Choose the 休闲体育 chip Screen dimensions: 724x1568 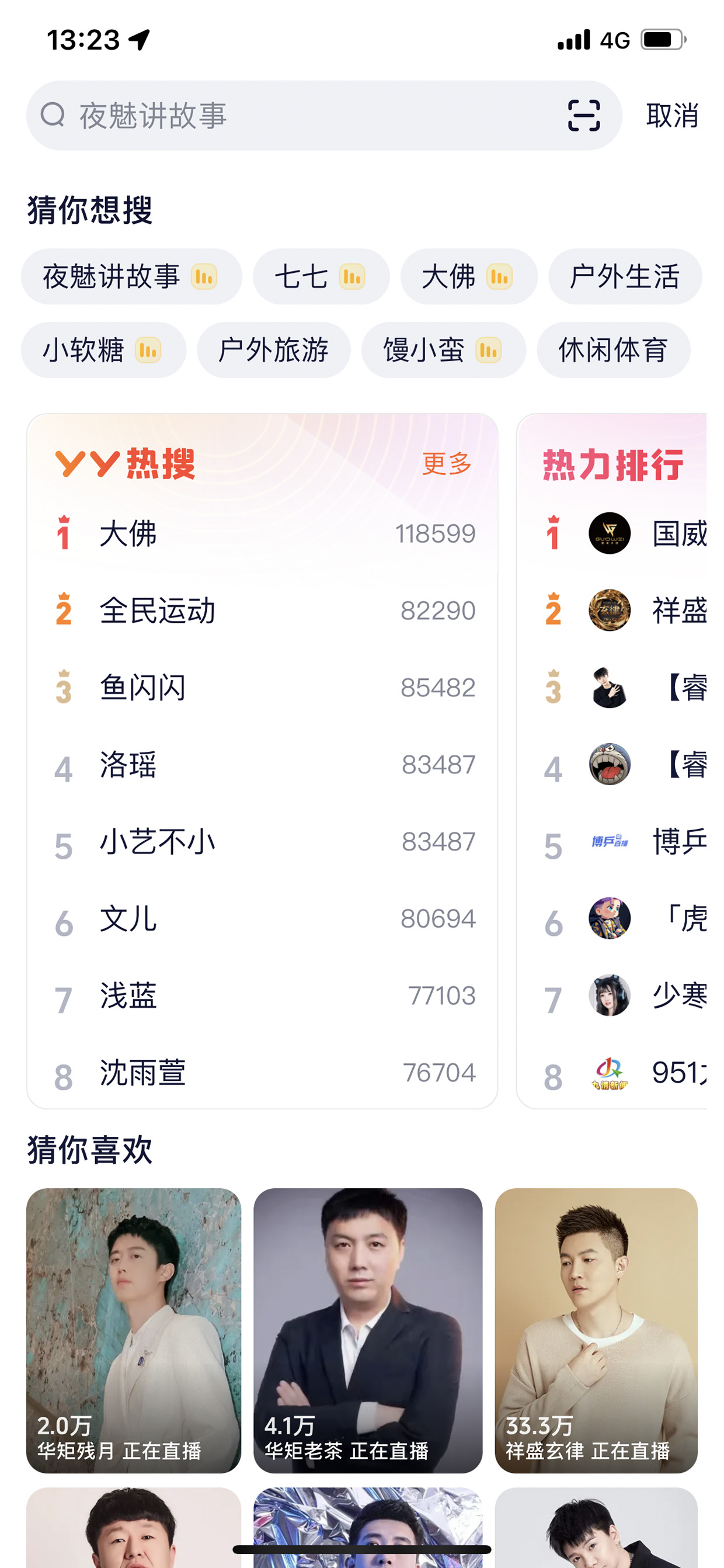click(613, 350)
